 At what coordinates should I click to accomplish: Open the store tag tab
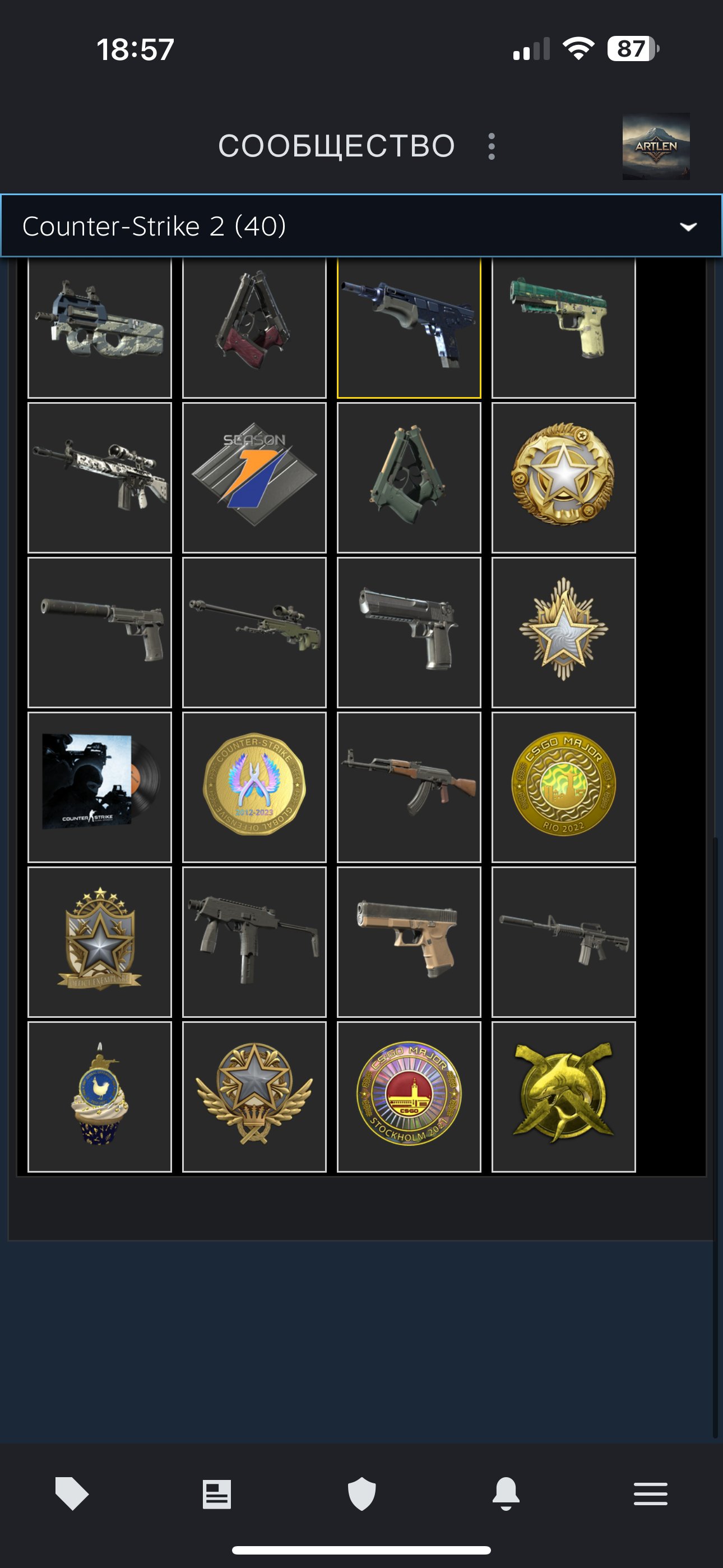72,1493
